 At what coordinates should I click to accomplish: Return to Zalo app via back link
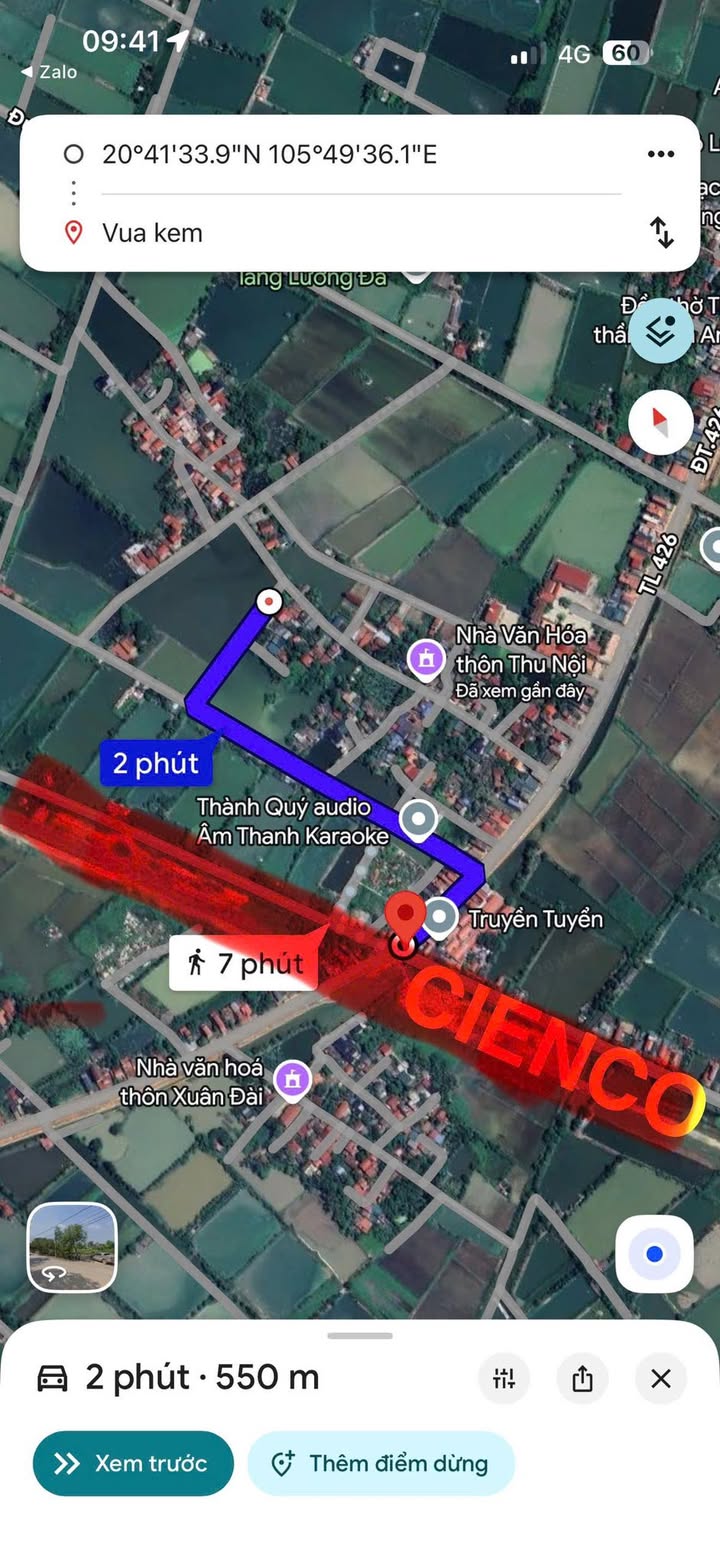(49, 72)
